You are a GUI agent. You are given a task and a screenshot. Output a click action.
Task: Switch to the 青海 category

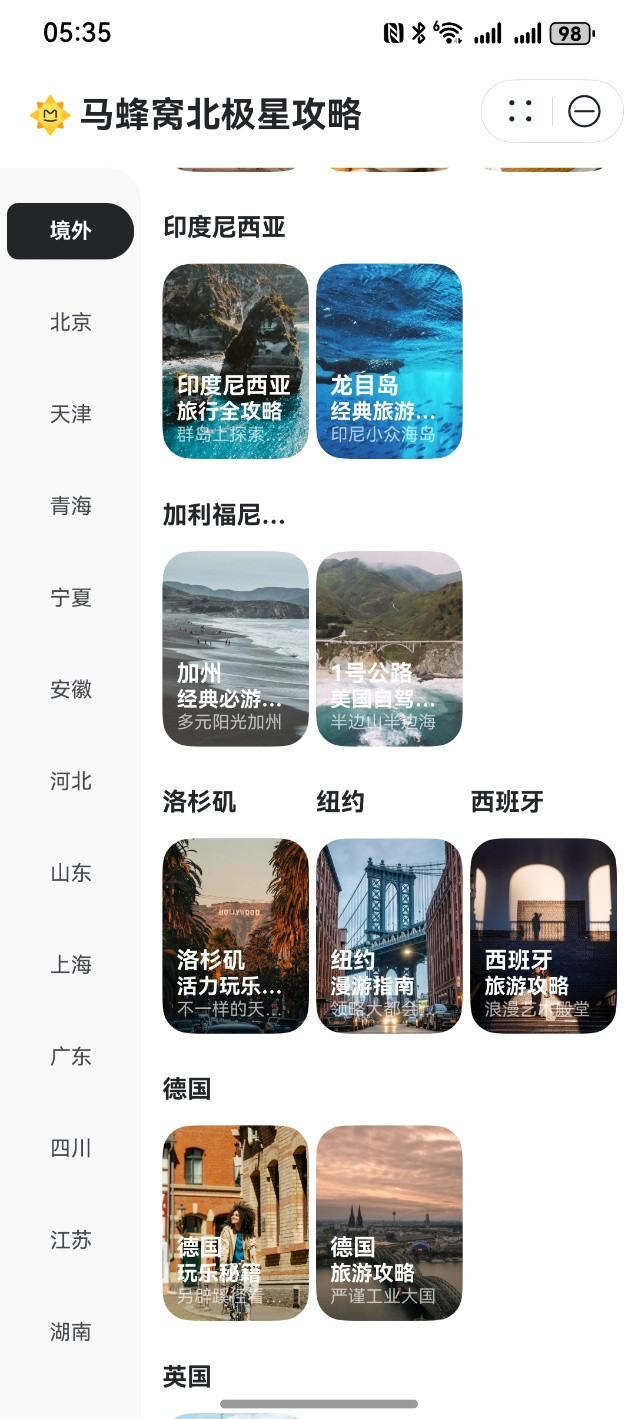click(71, 506)
